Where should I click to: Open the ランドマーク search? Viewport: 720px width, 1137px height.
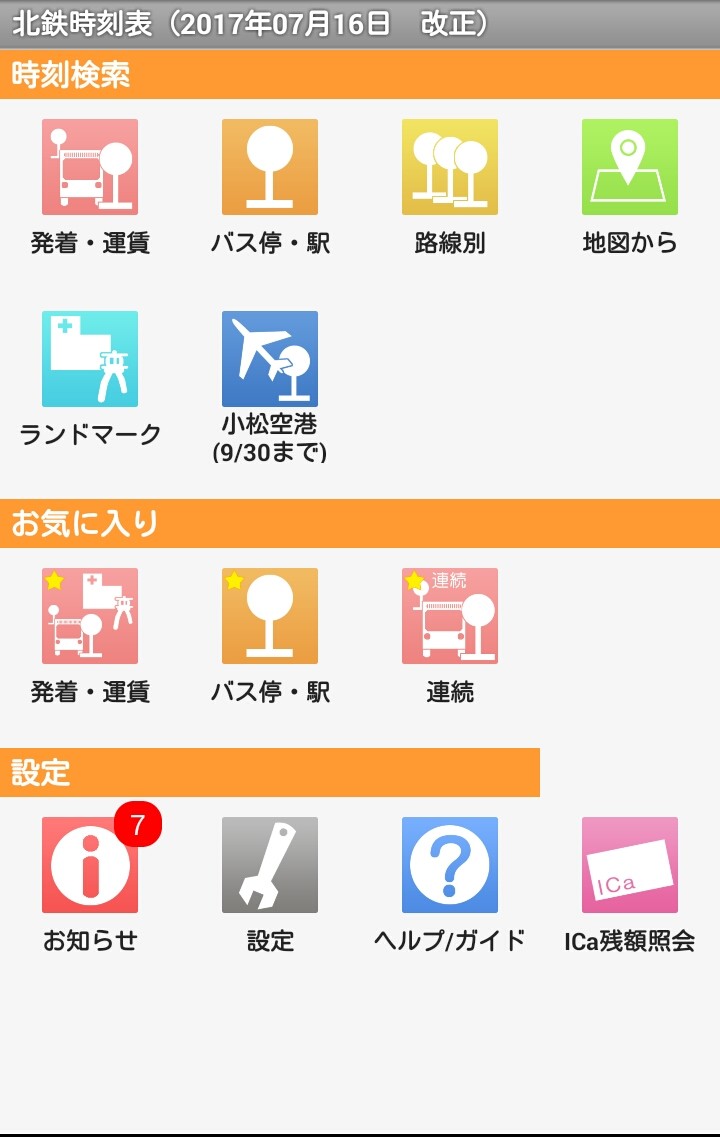point(90,359)
